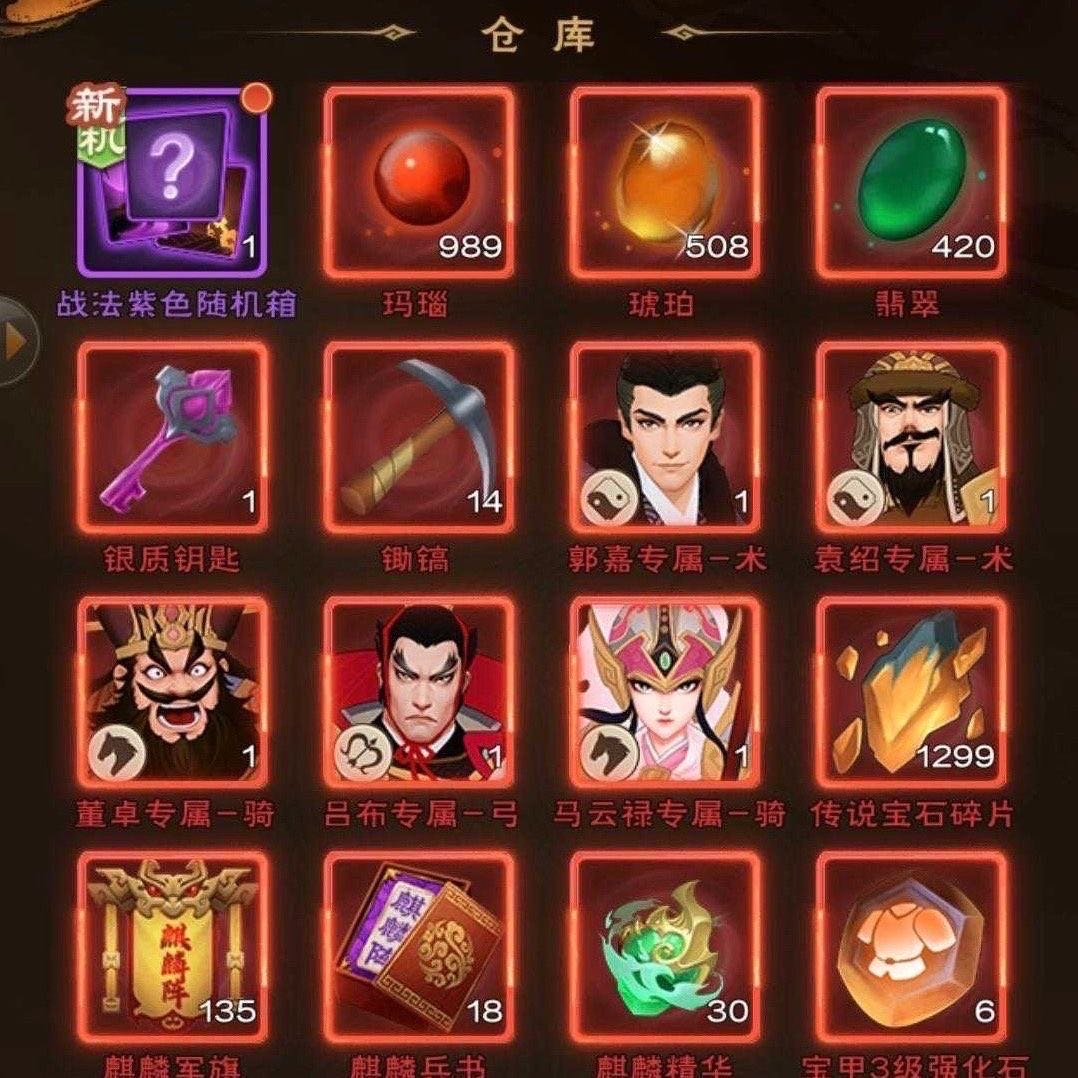View the 马云禄专属-骑 item

coord(666,692)
